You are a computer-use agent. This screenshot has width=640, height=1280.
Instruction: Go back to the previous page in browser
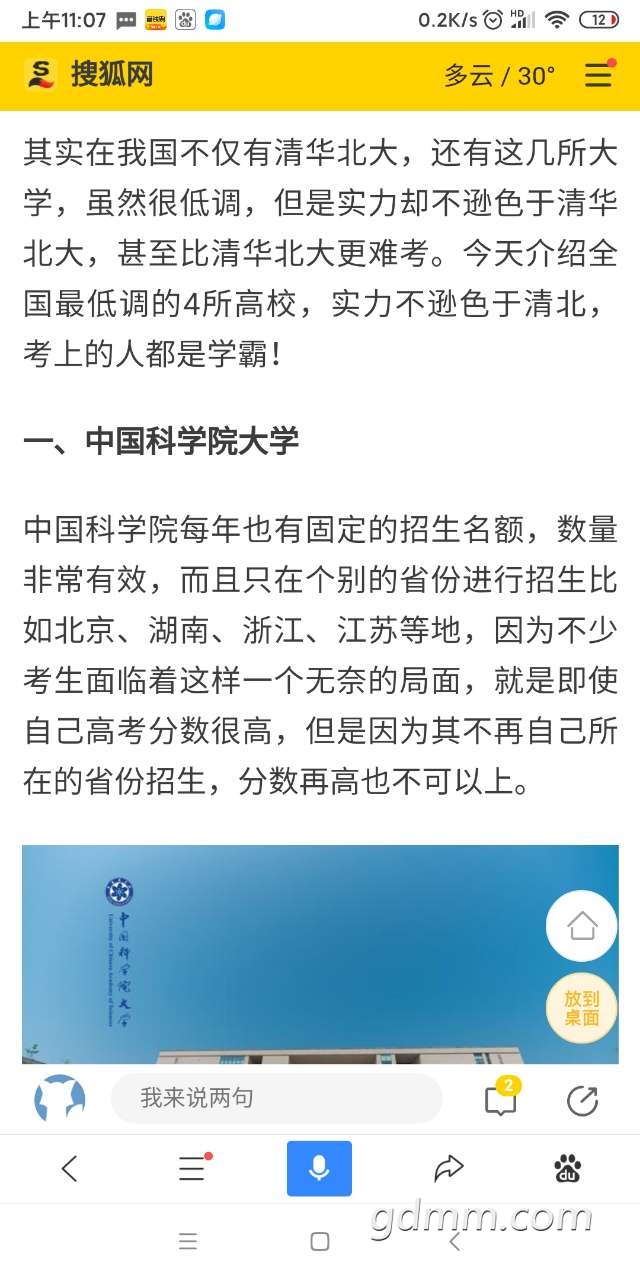point(69,1168)
